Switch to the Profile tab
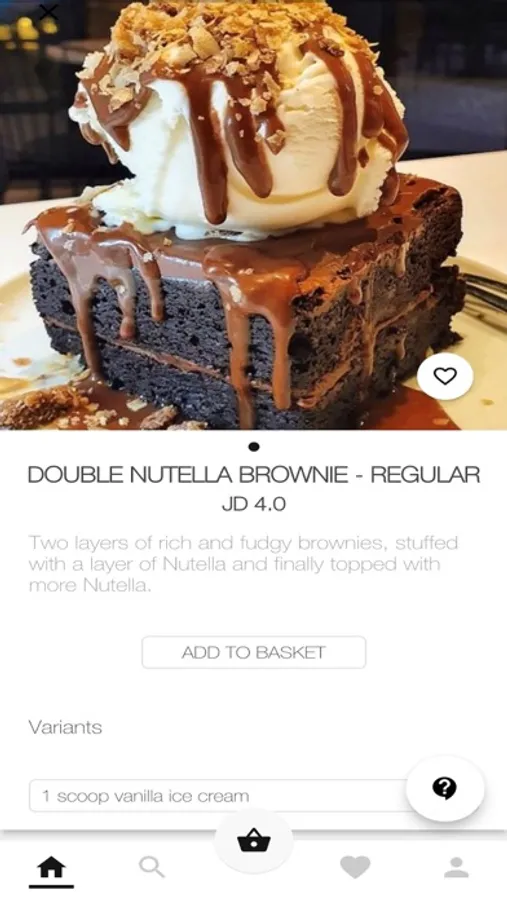This screenshot has height=900, width=507. coord(456,867)
